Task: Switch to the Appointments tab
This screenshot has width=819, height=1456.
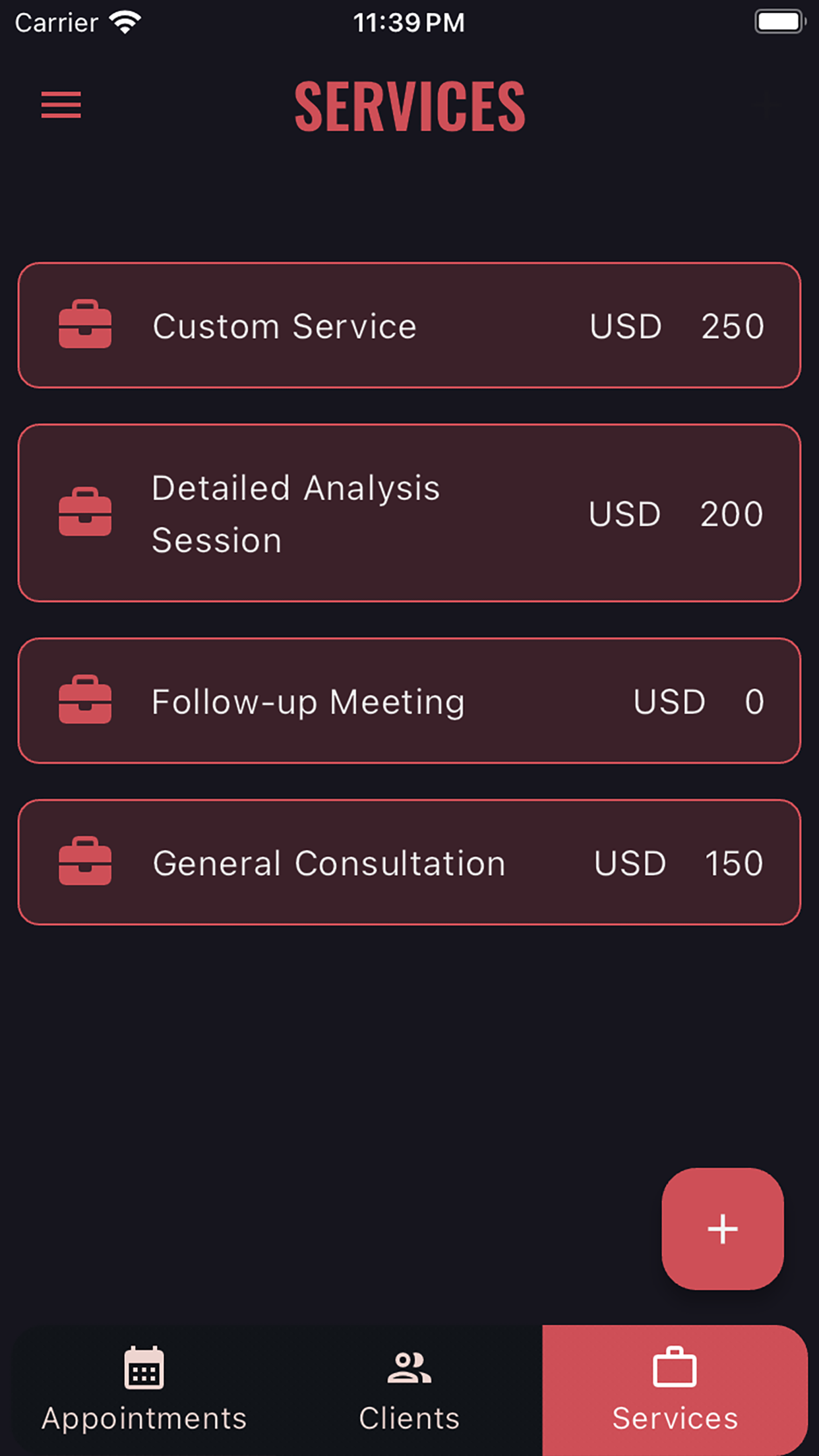Action: tap(144, 1390)
